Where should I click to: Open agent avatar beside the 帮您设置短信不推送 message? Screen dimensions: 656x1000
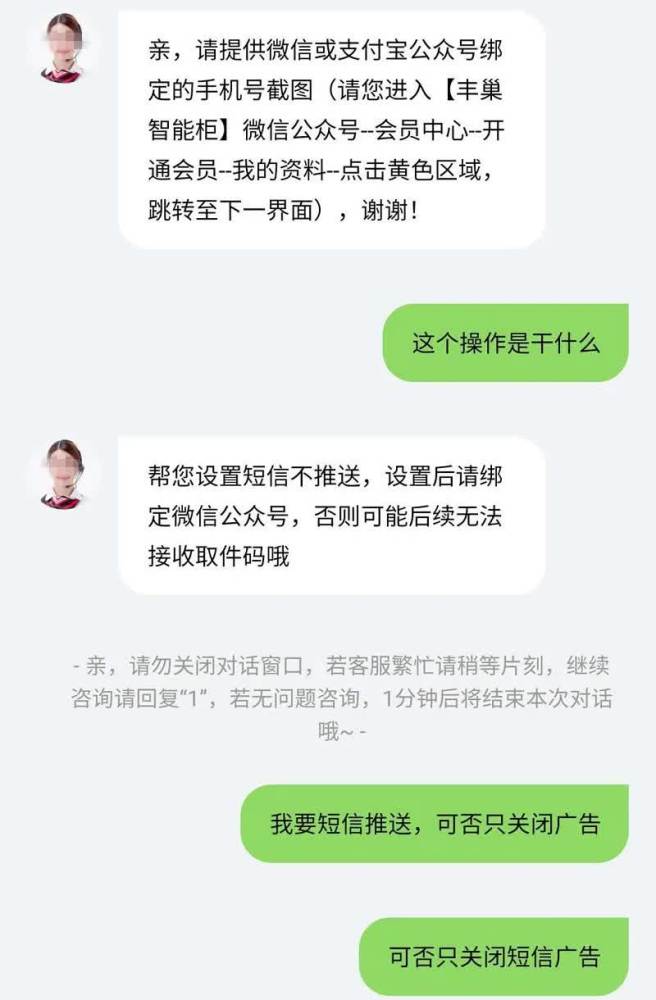point(64,473)
